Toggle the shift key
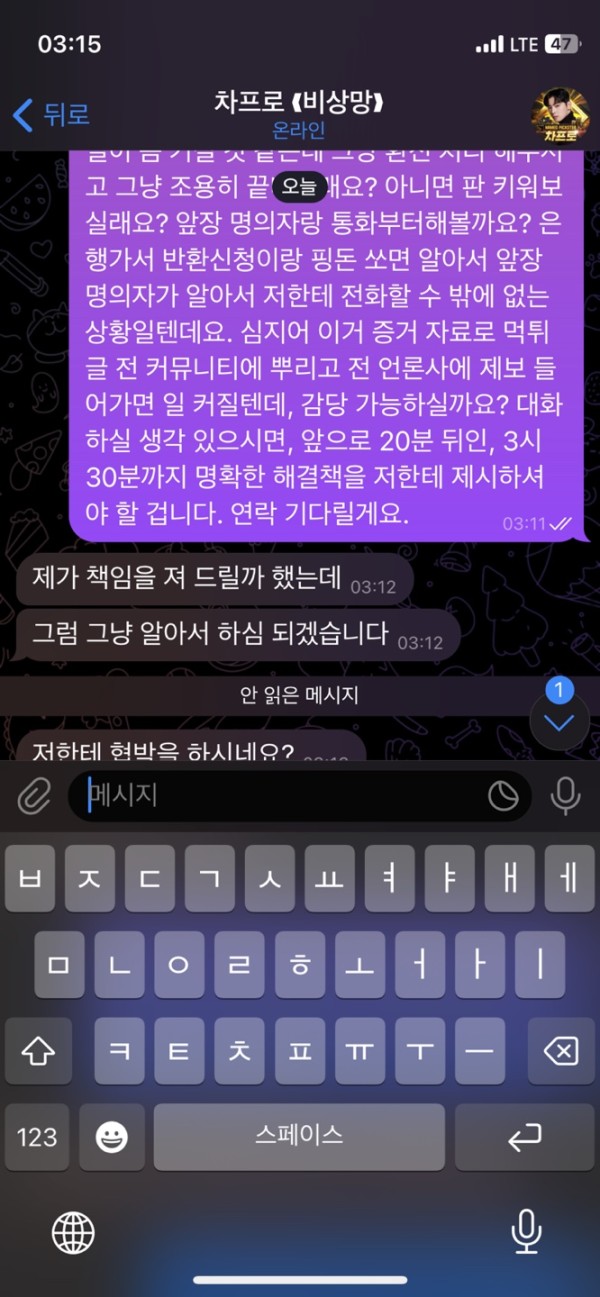This screenshot has width=600, height=1297. [x=37, y=1051]
